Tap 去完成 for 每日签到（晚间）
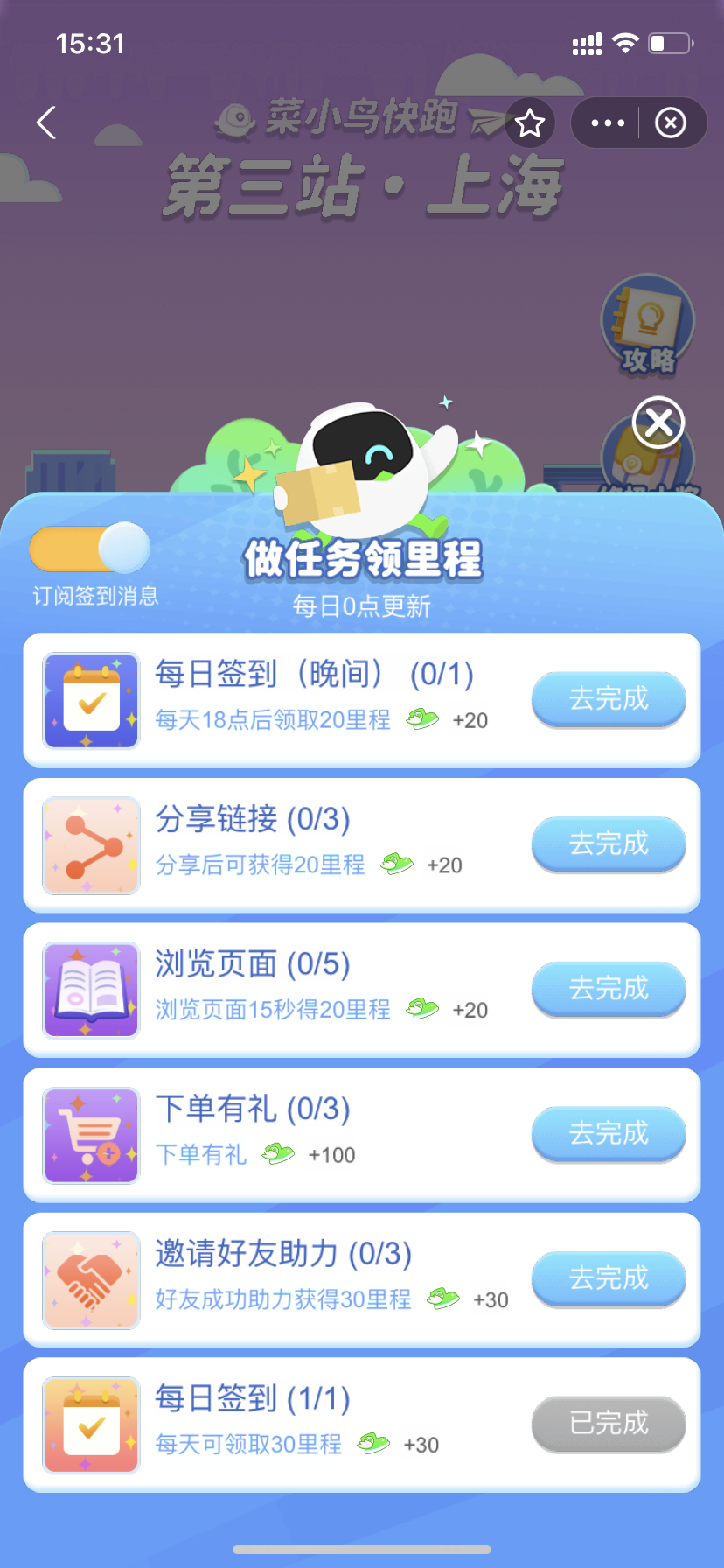 [x=609, y=699]
